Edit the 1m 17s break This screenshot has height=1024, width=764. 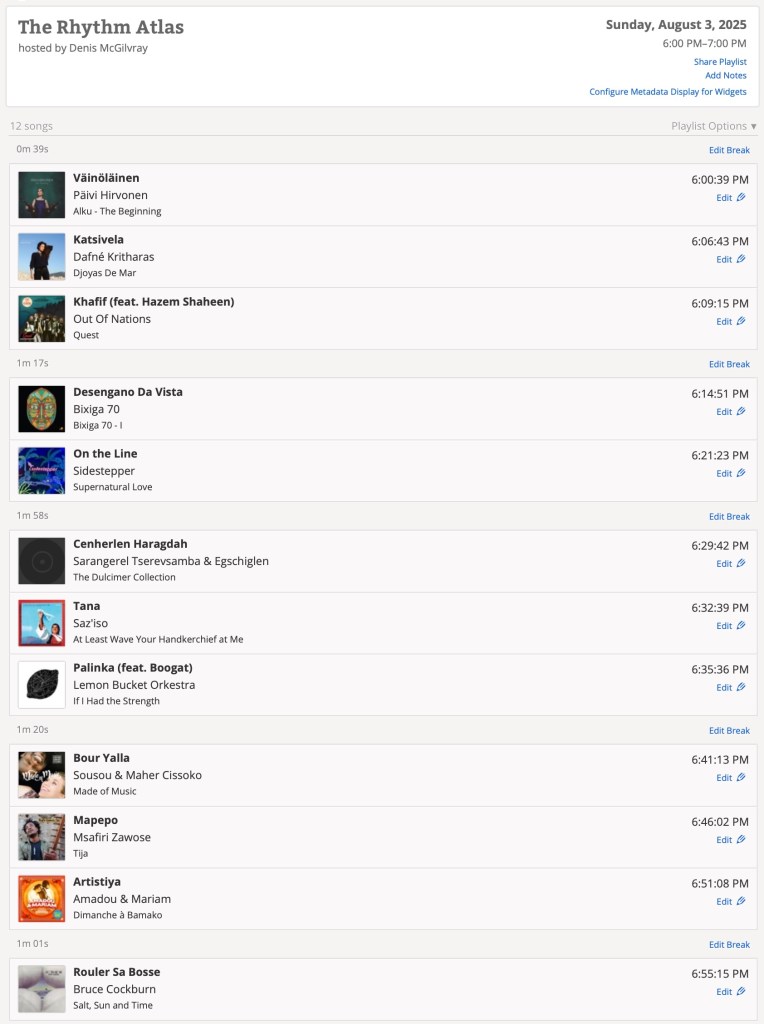click(x=729, y=364)
